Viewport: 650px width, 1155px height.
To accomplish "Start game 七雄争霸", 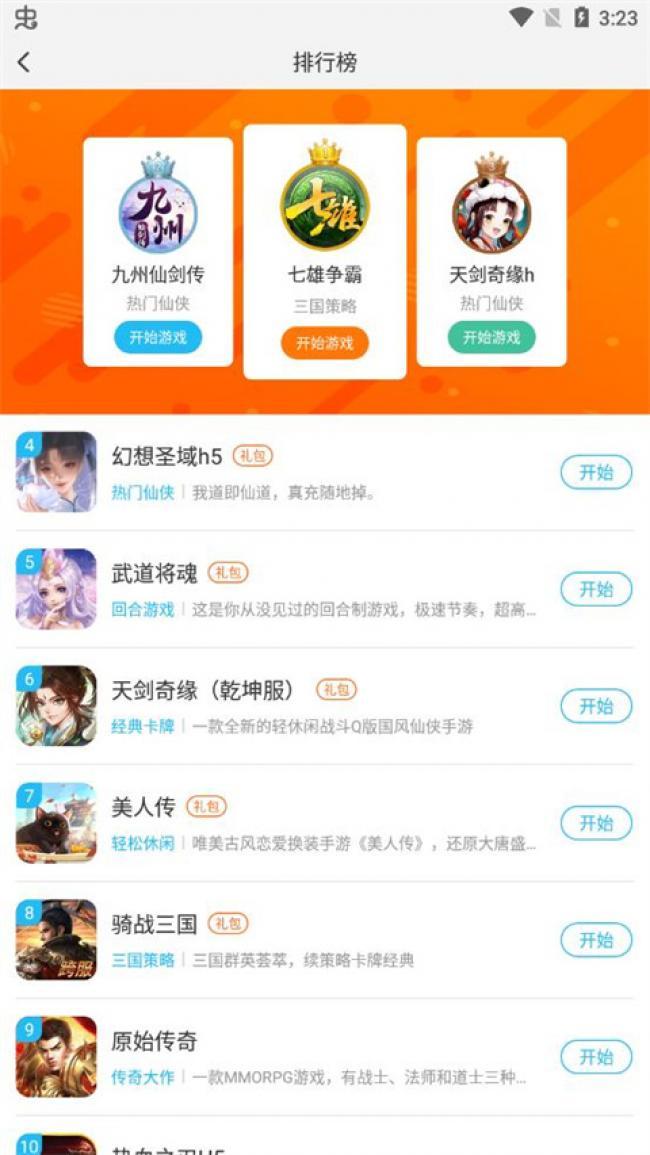I will coord(324,343).
